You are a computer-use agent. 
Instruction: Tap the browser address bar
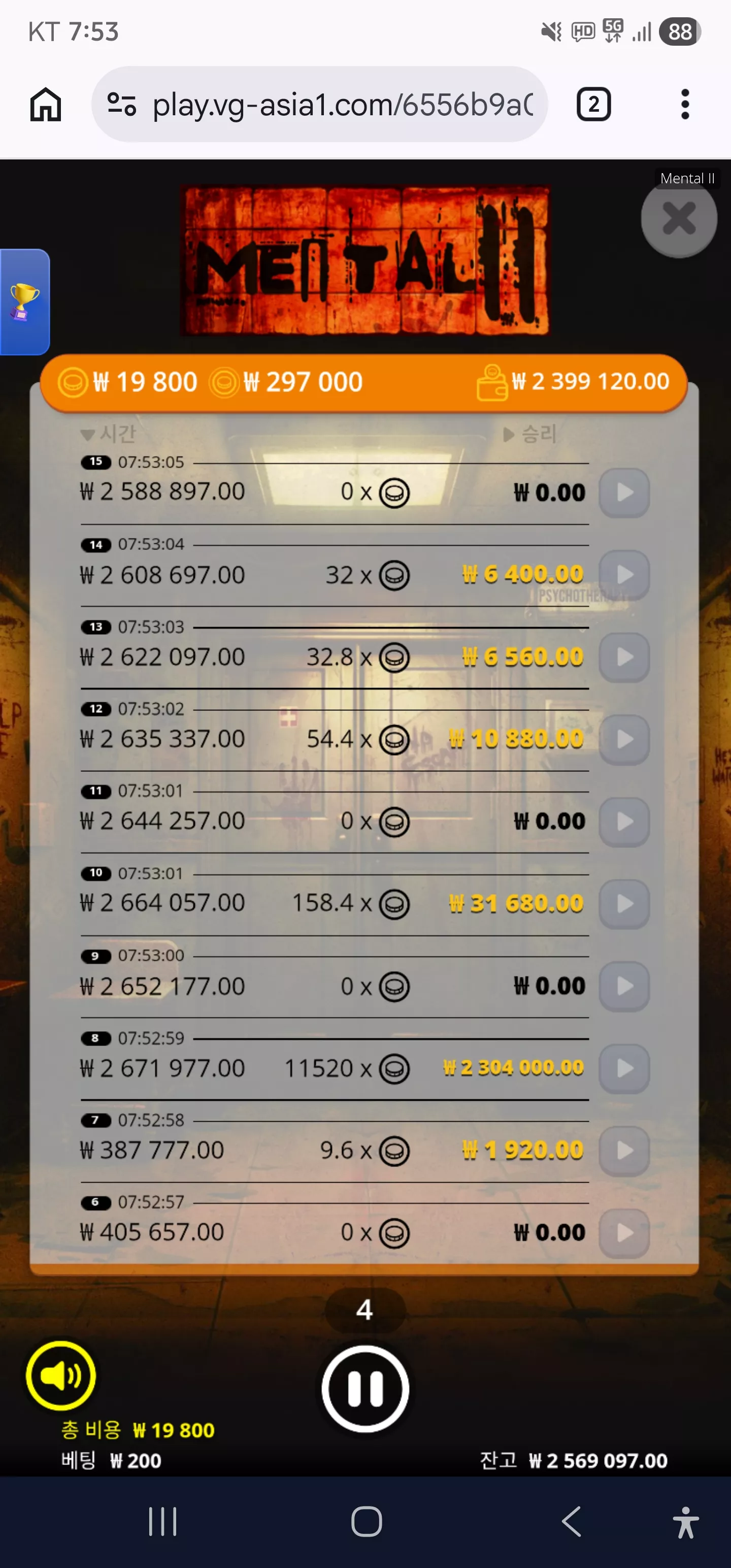tap(319, 104)
